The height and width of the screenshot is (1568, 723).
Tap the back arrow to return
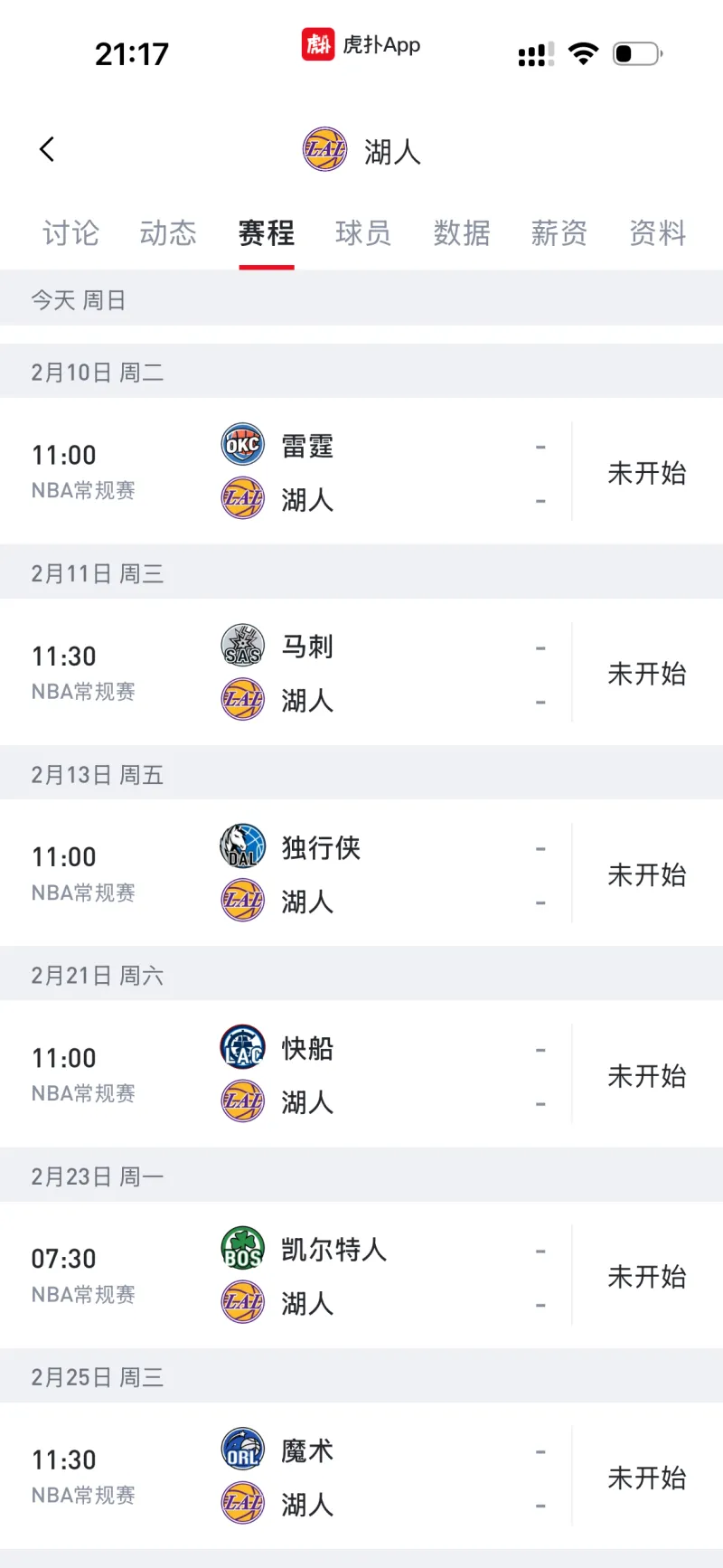(45, 149)
